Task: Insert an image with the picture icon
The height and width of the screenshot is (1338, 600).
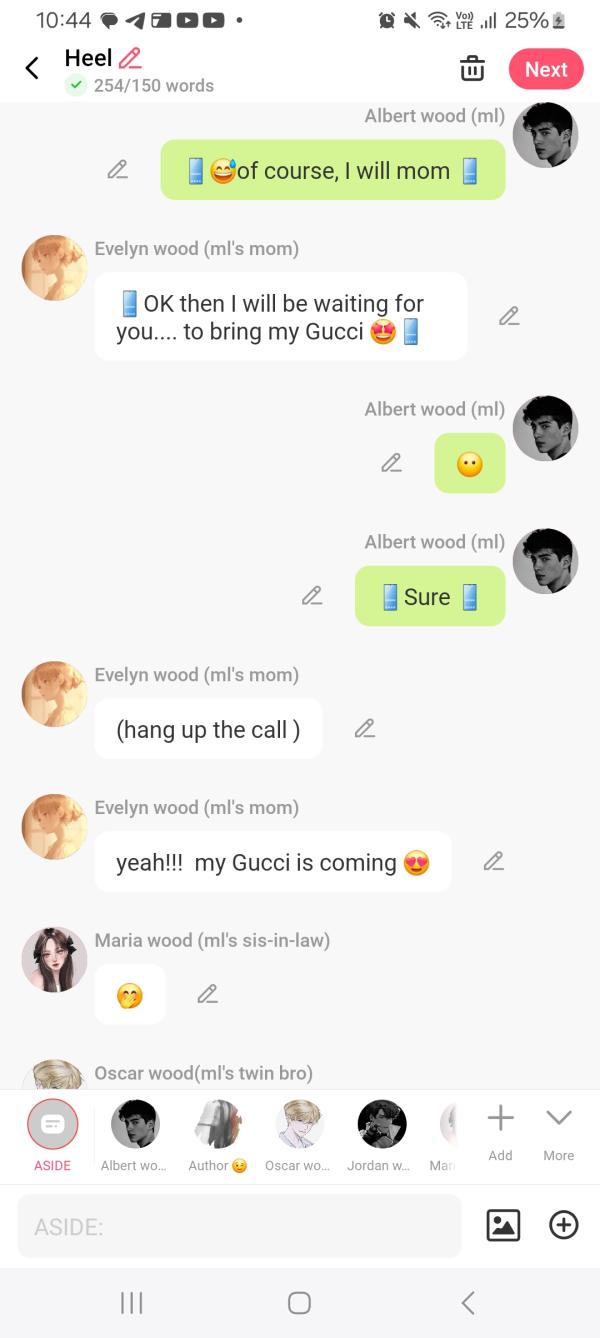Action: point(503,1225)
